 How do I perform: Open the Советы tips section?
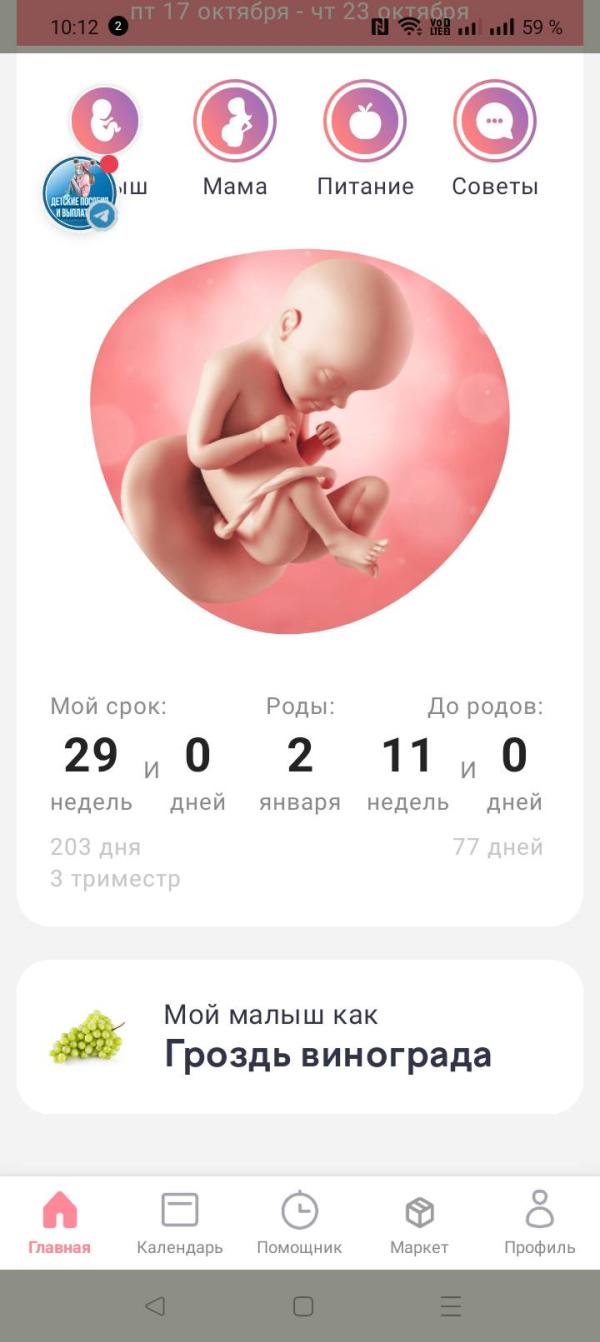(495, 122)
